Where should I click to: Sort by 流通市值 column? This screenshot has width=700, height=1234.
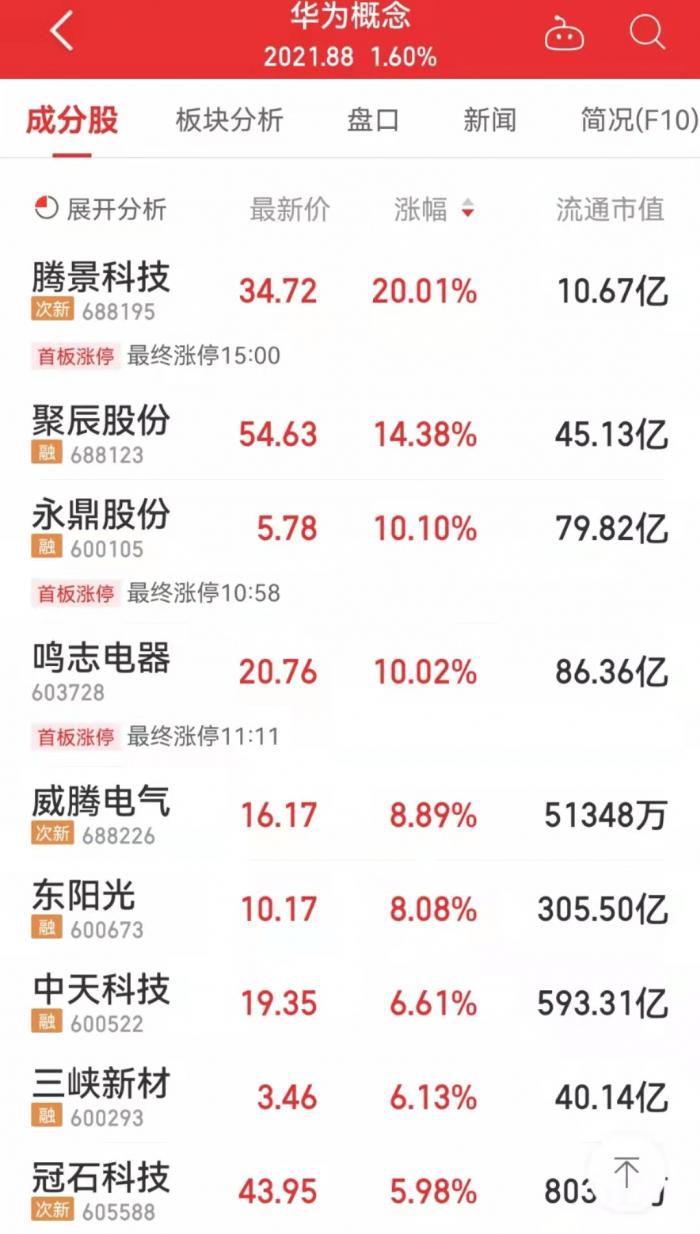pyautogui.click(x=611, y=209)
